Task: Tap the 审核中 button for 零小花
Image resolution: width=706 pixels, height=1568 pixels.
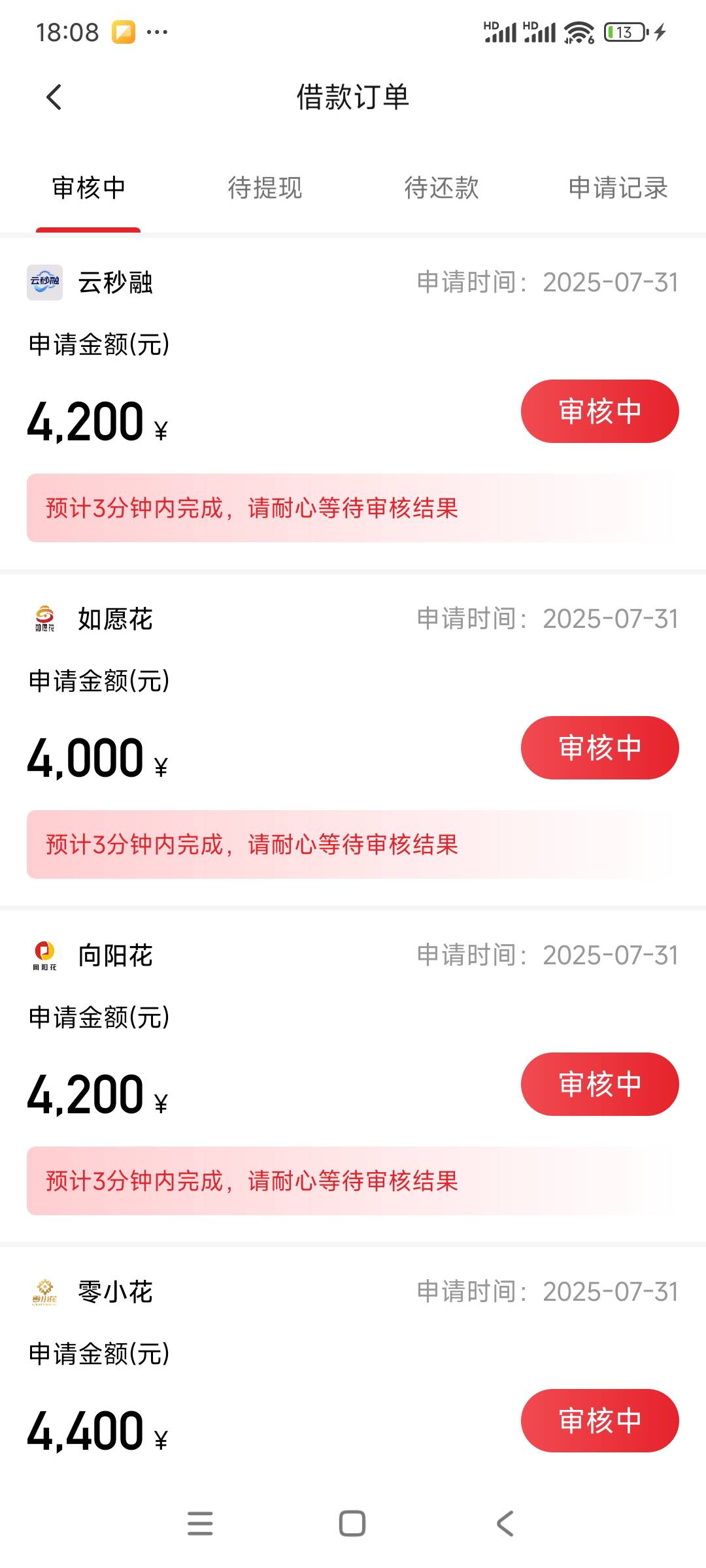Action: tap(599, 1420)
